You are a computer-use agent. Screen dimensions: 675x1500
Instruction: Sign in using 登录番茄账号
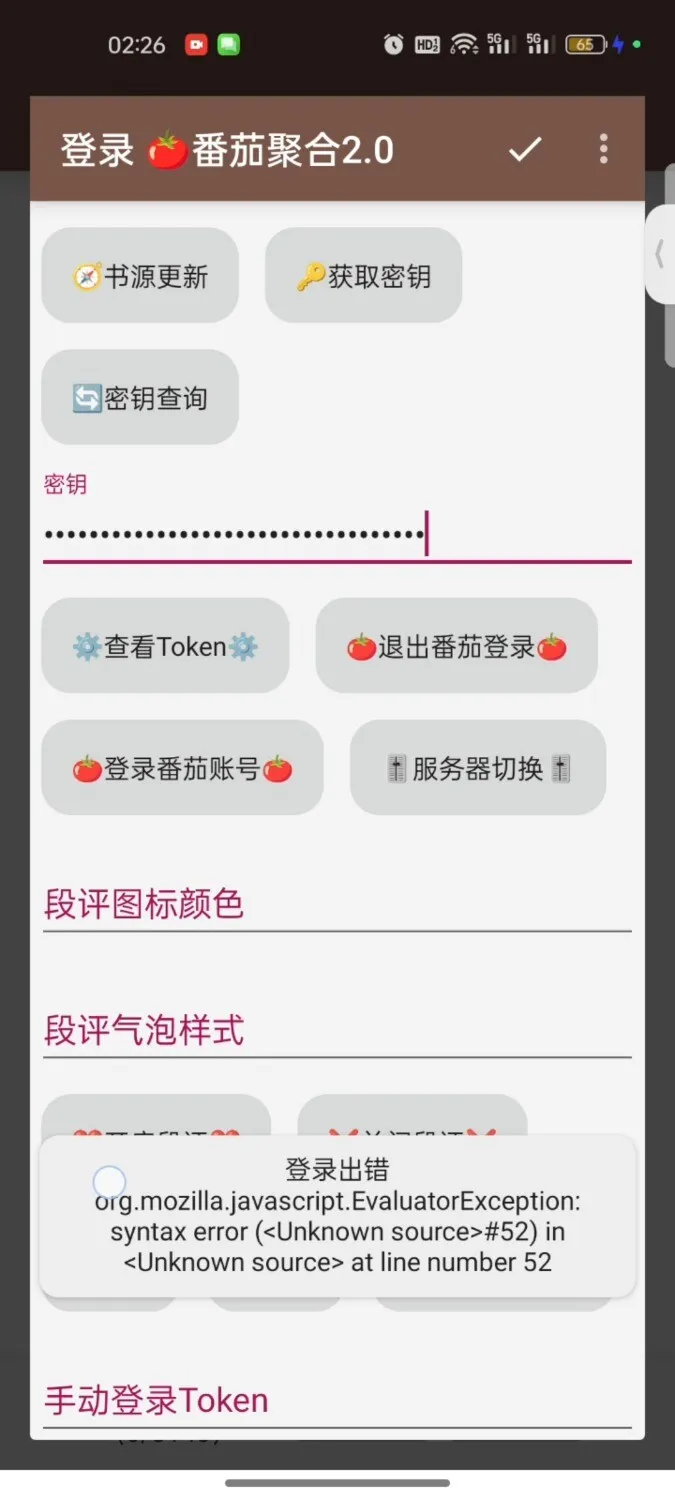[x=182, y=769]
